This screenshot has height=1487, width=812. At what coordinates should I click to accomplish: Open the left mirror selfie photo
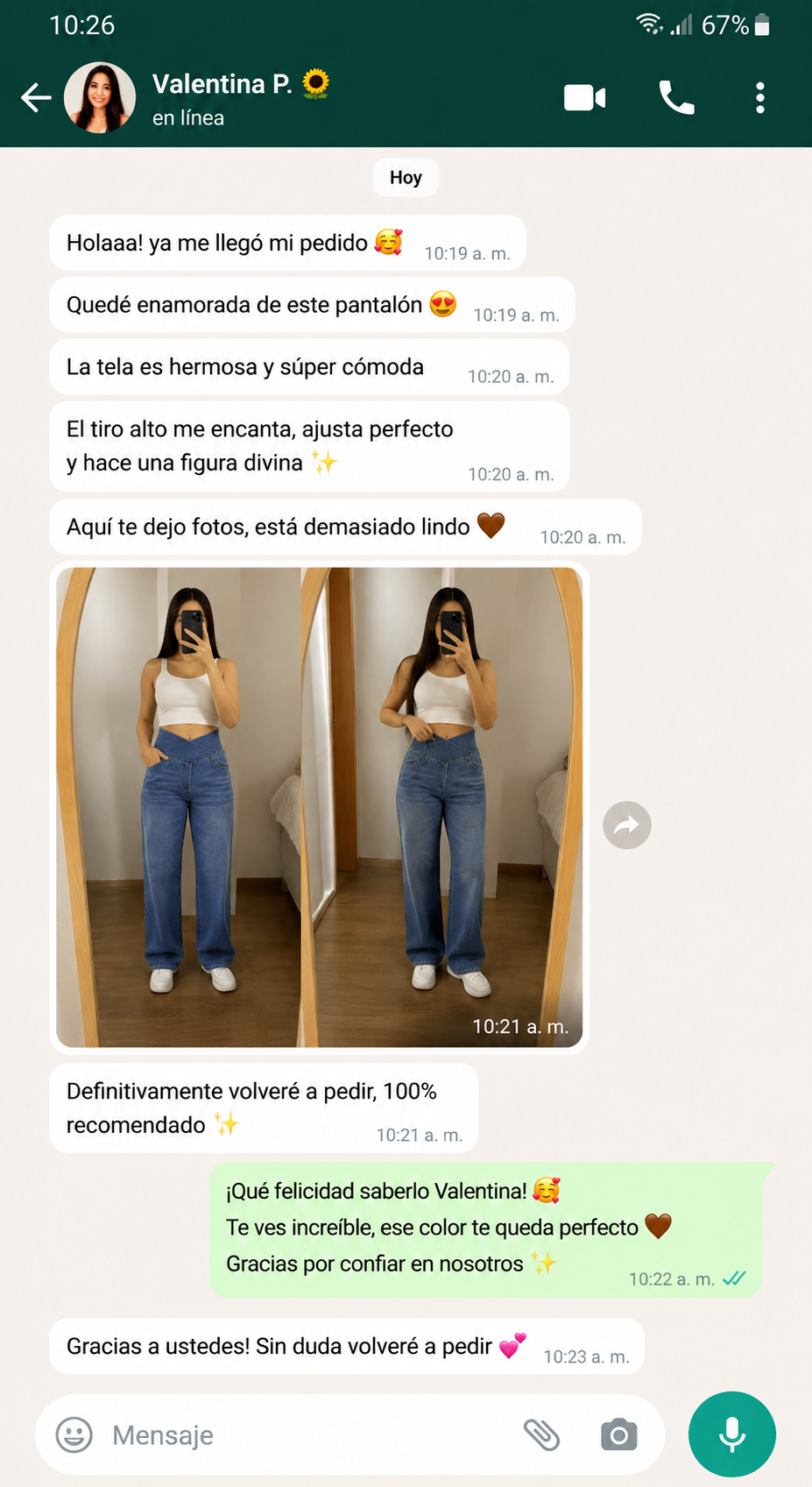tap(178, 807)
